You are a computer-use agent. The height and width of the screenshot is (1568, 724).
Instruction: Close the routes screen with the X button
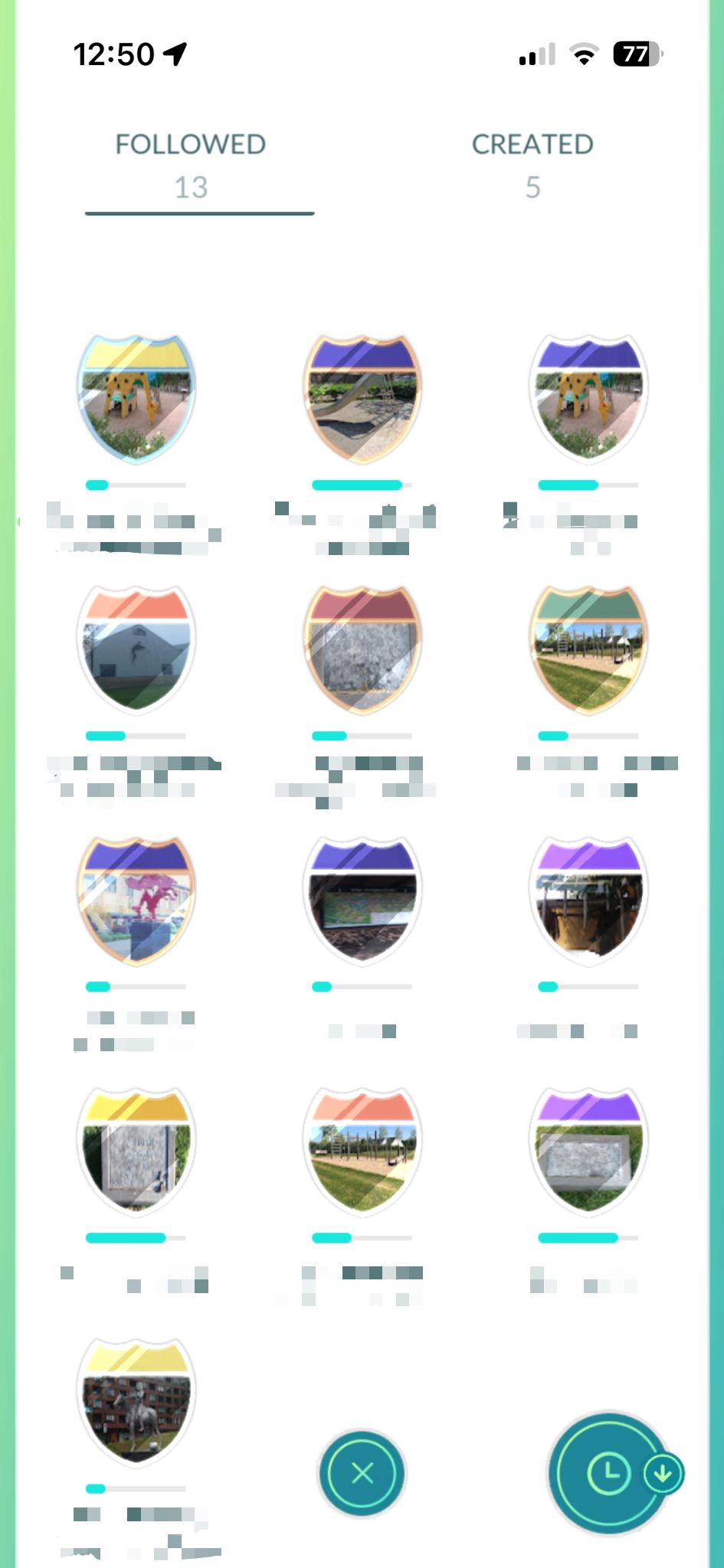(x=362, y=1472)
